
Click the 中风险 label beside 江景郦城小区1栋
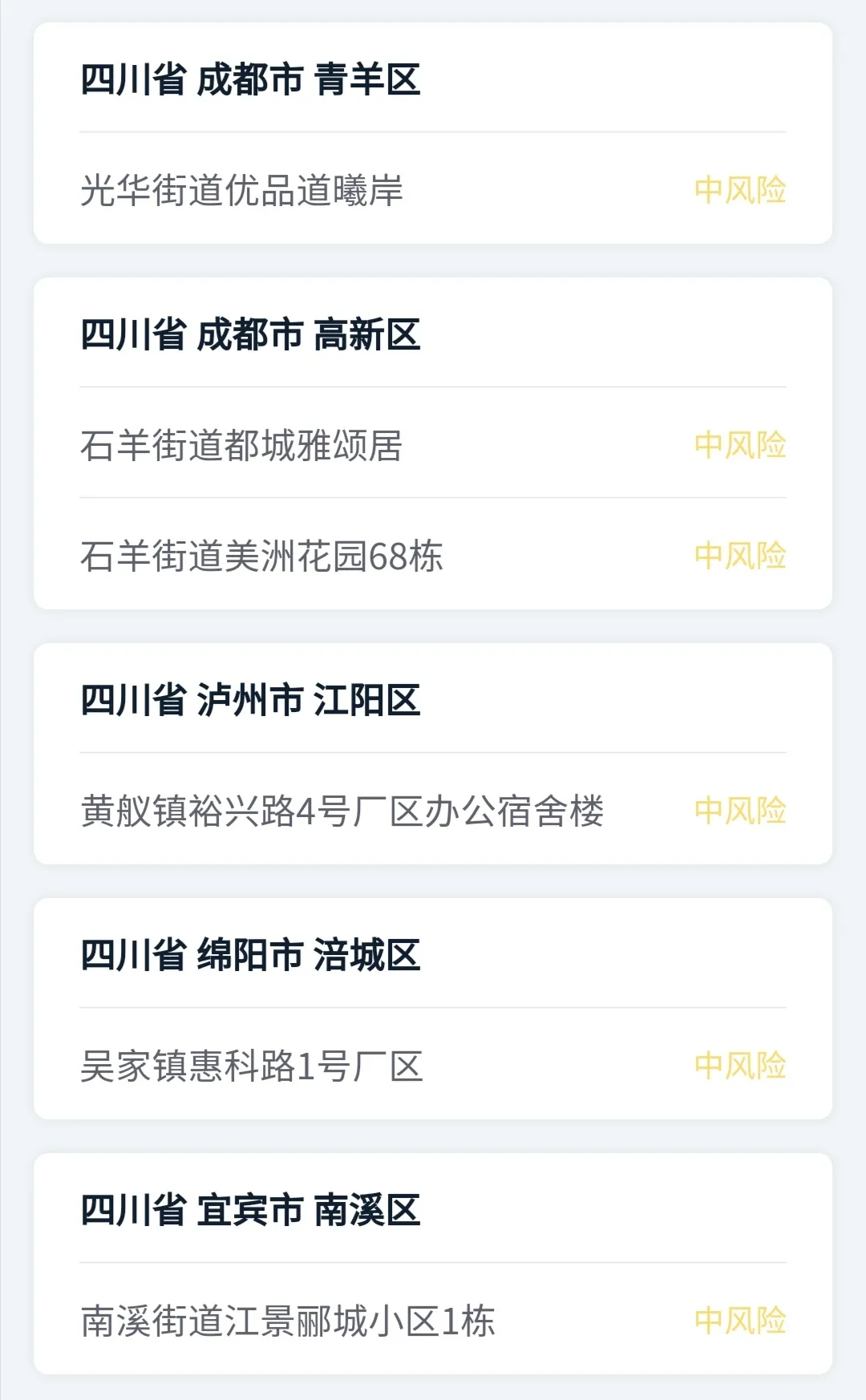tap(742, 1323)
